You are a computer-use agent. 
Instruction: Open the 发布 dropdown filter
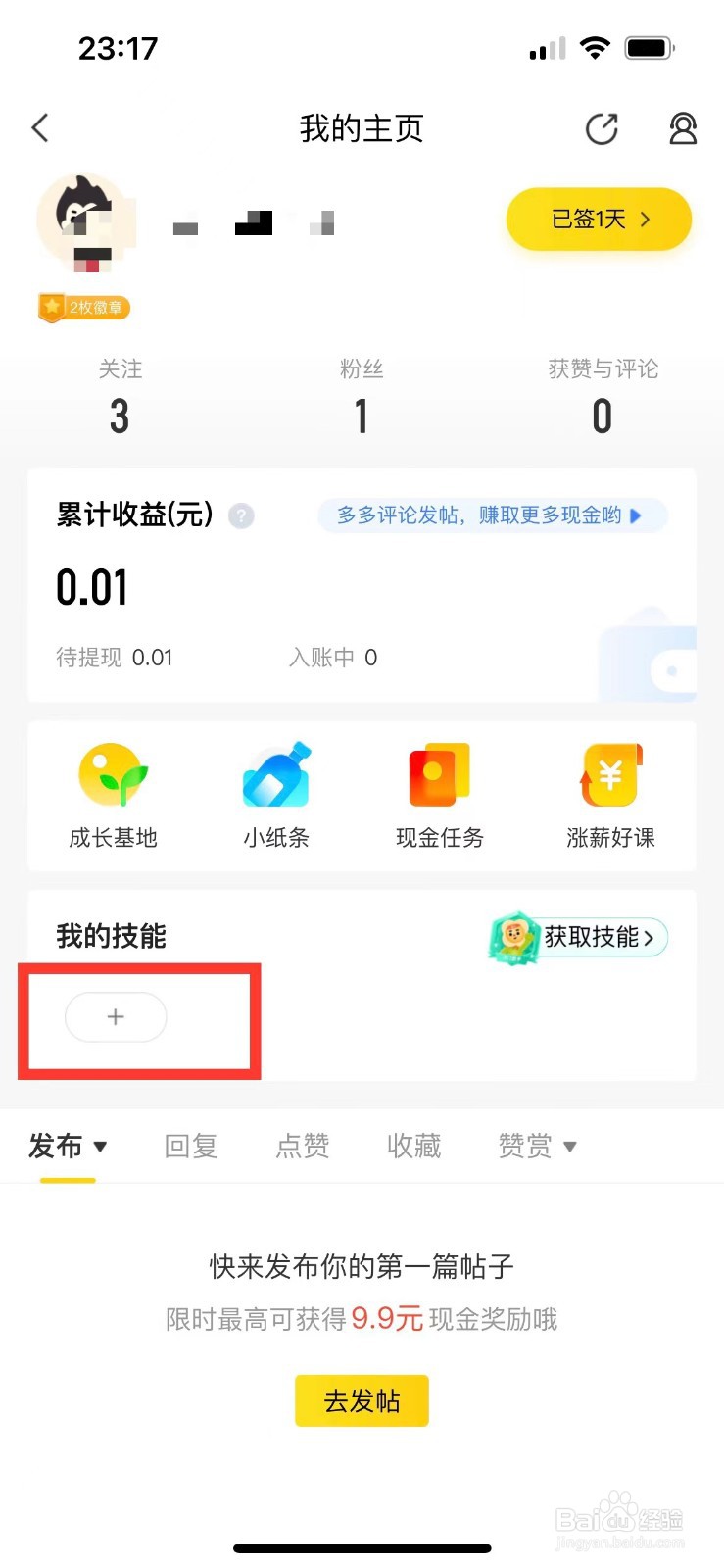point(69,1146)
